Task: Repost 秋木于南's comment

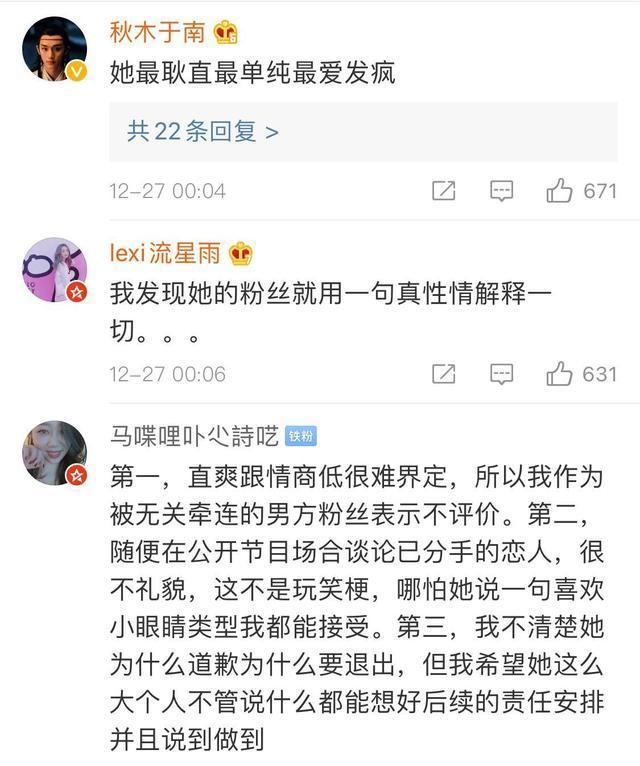Action: [x=443, y=190]
